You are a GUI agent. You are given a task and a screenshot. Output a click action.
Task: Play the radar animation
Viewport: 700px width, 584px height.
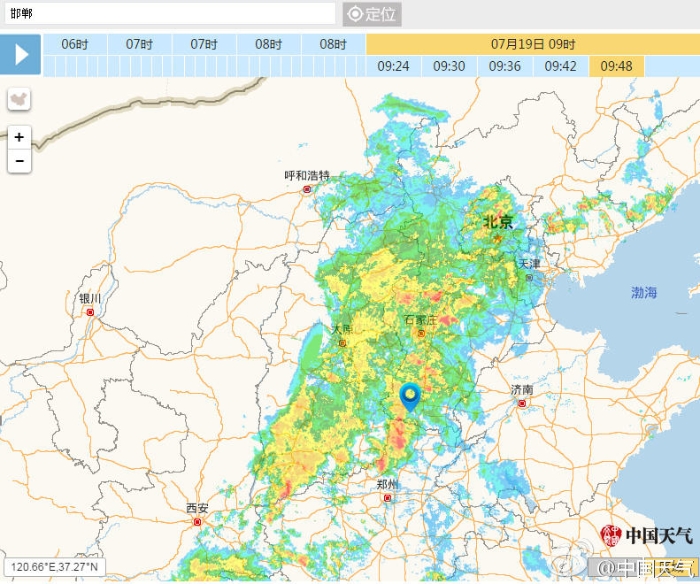click(x=20, y=54)
